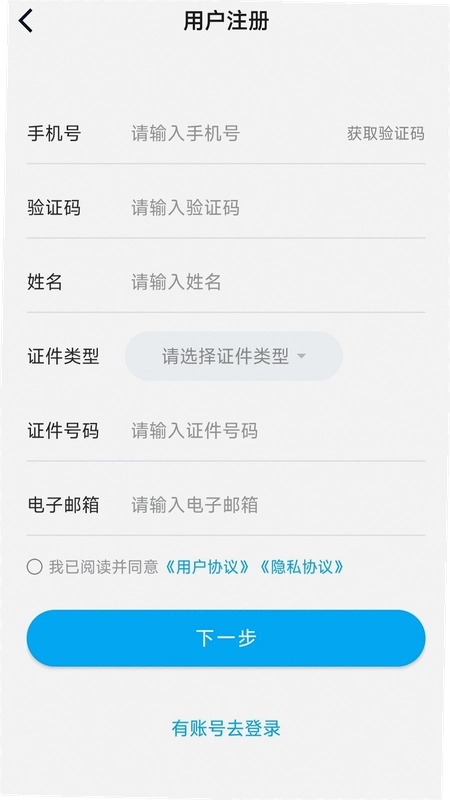Focus the 验证码 verification code field
Screen dimensions: 450x800
click(x=276, y=208)
